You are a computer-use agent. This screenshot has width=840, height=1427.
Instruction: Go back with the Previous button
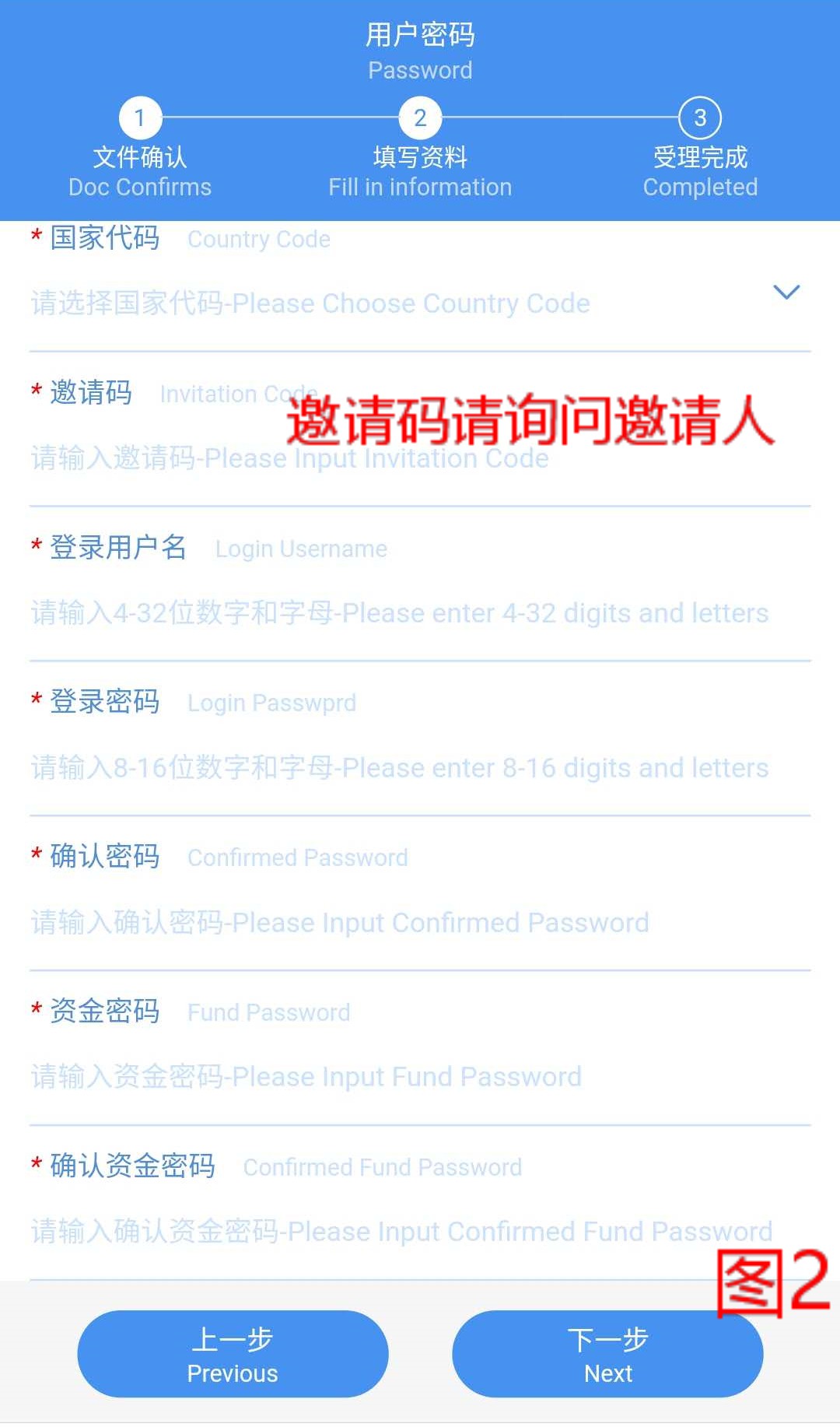coord(233,1355)
